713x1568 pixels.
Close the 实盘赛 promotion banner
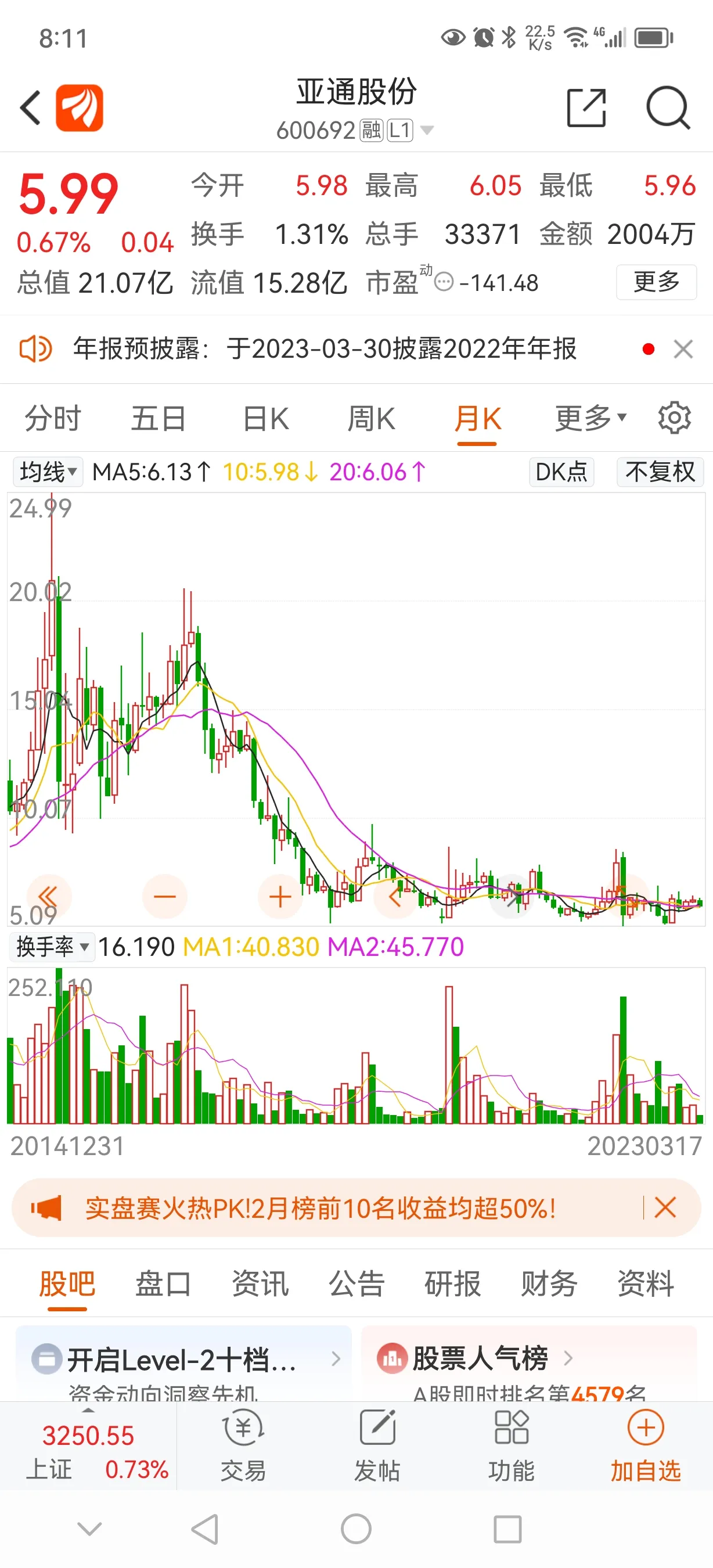tap(665, 1207)
